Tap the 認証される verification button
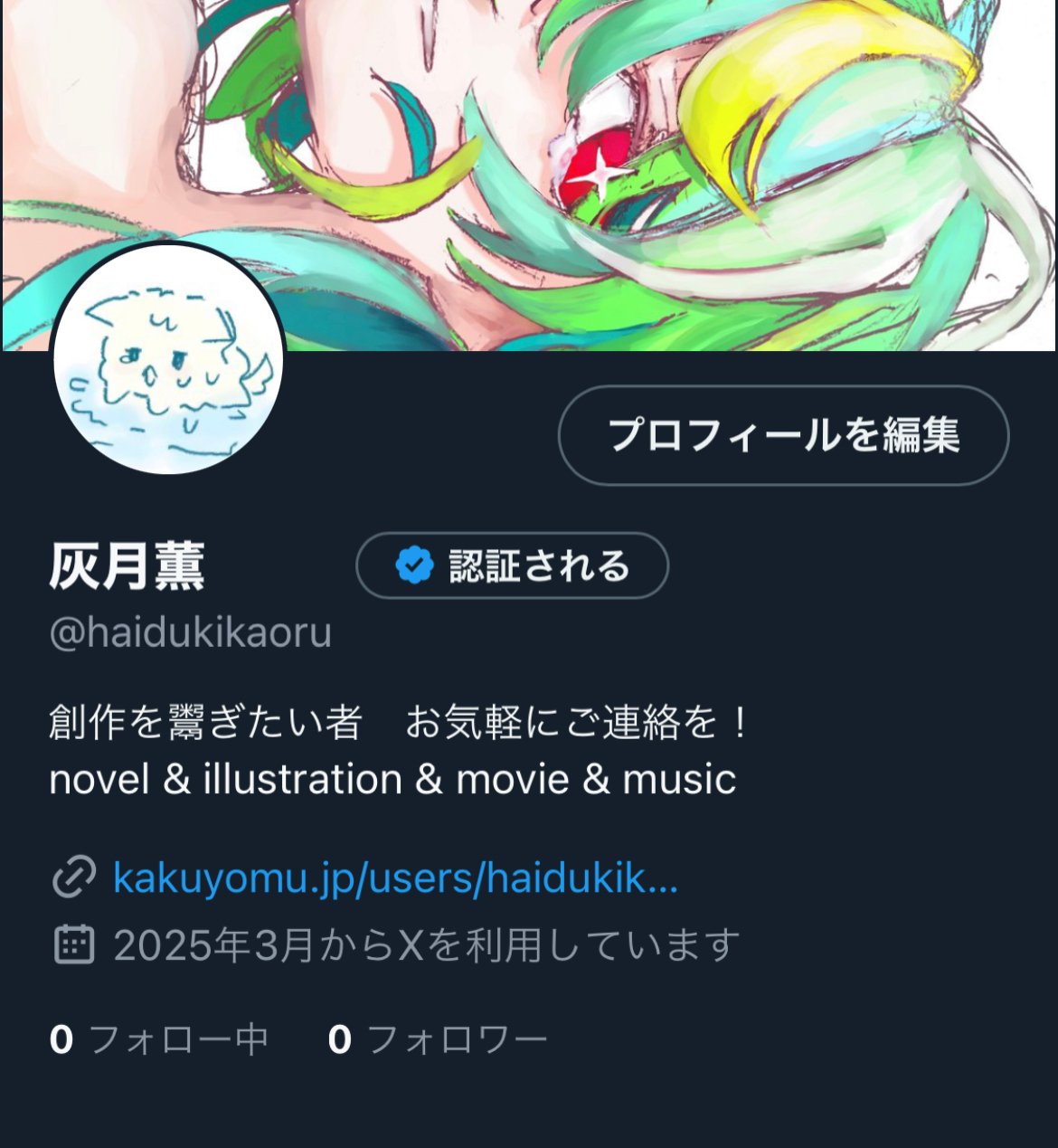The width and height of the screenshot is (1058, 1148). pos(512,565)
